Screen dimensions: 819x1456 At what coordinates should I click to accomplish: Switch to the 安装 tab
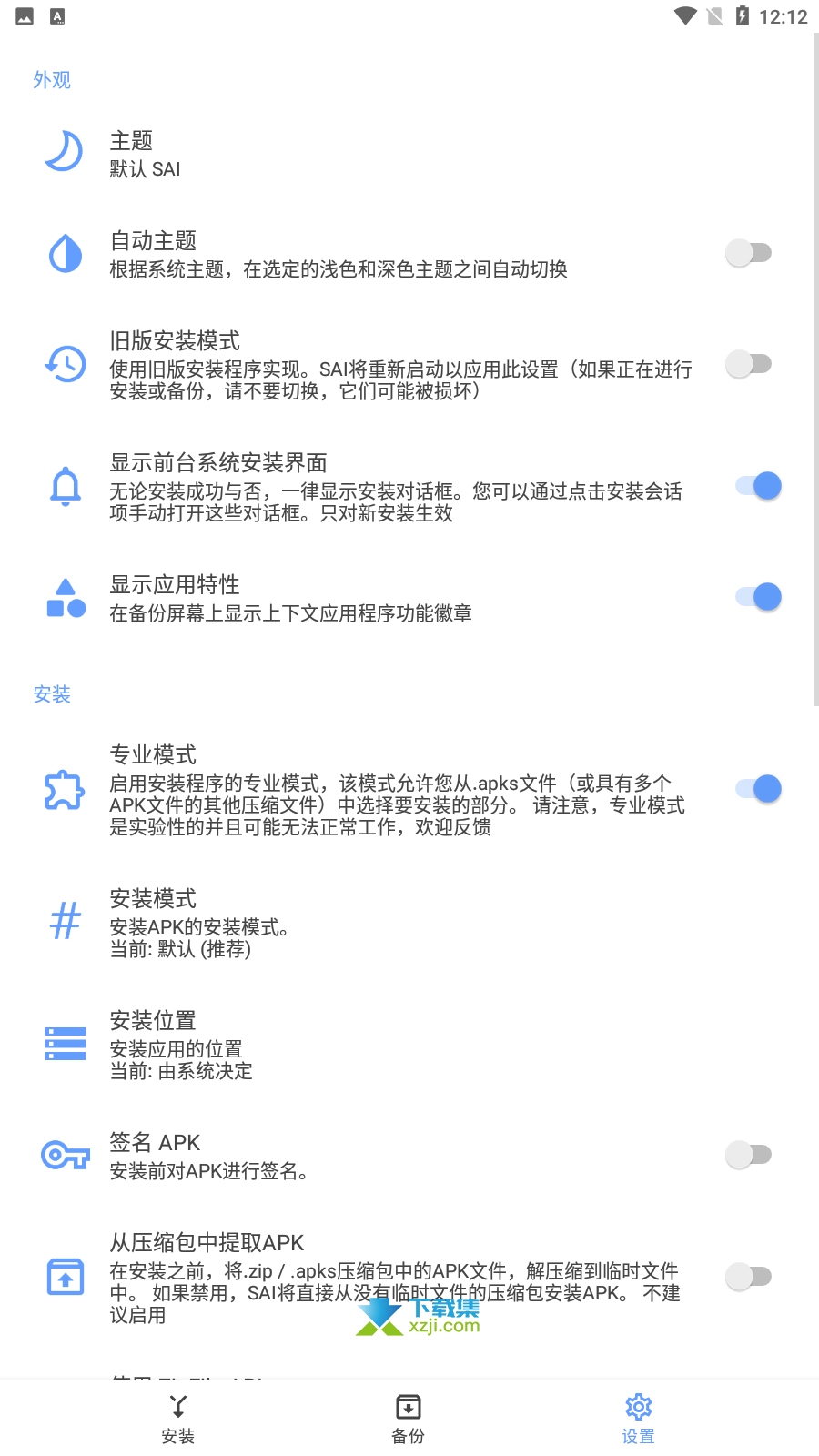[178, 1419]
